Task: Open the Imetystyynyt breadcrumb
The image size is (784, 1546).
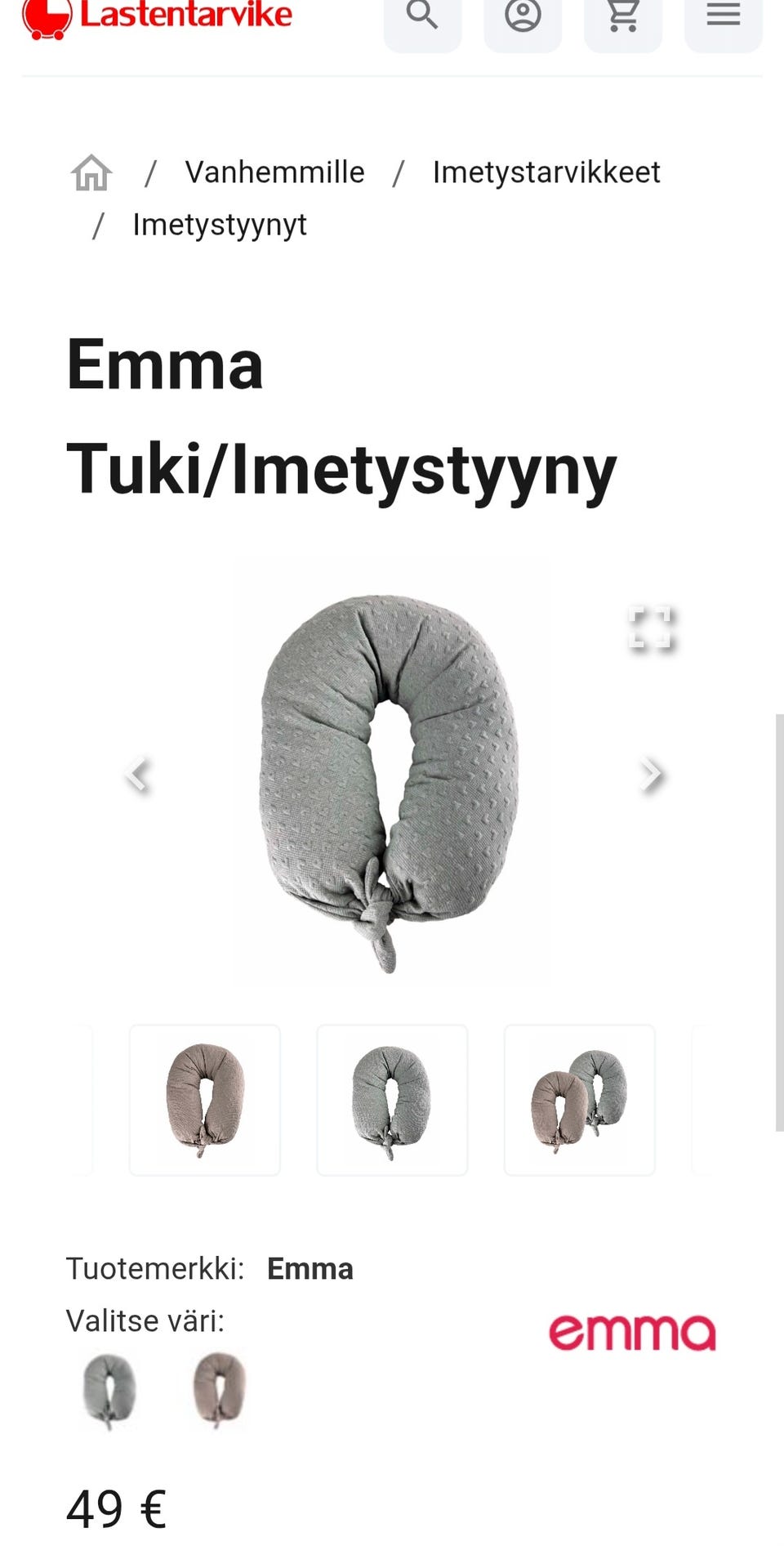Action: coord(220,225)
